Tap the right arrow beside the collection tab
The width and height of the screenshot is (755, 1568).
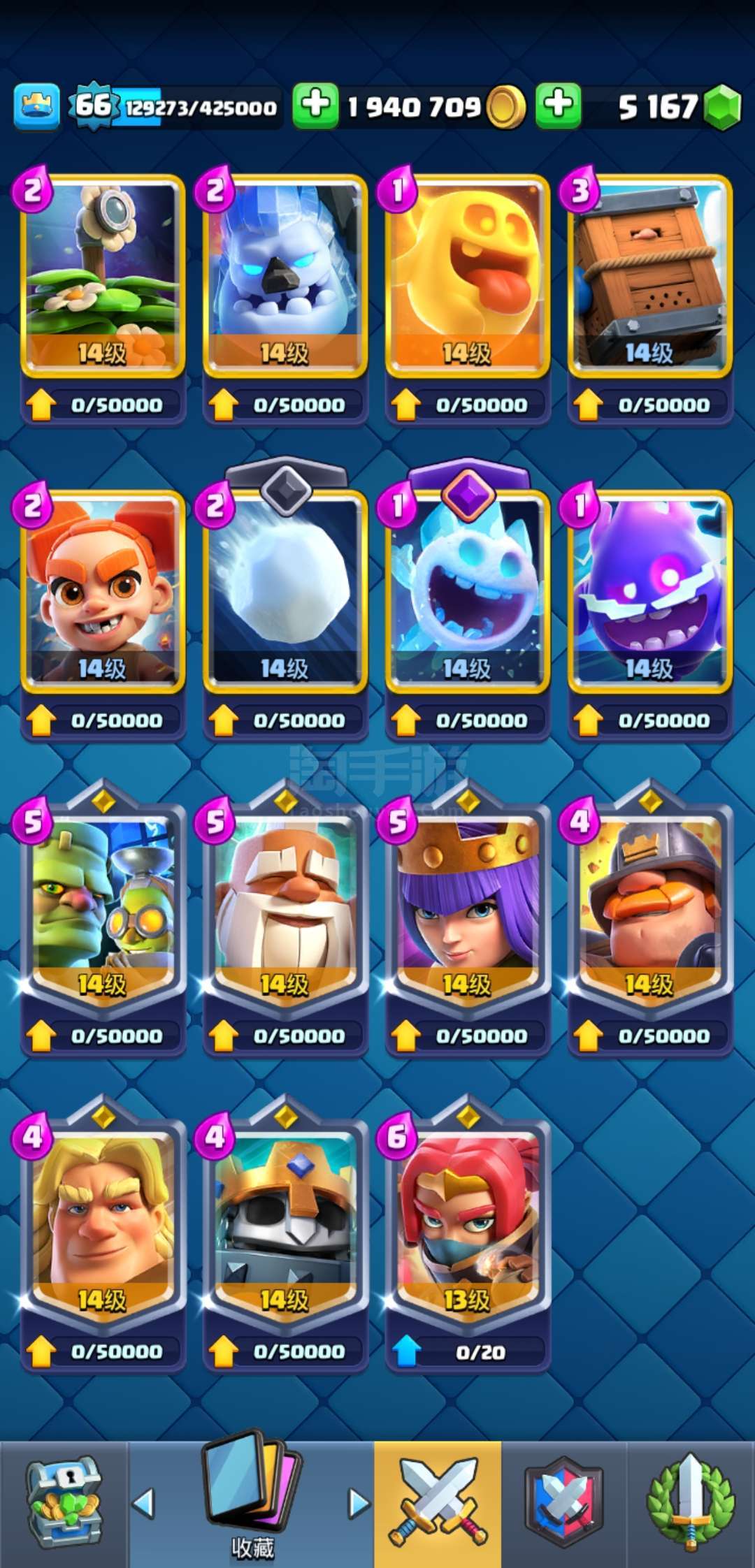click(359, 1503)
